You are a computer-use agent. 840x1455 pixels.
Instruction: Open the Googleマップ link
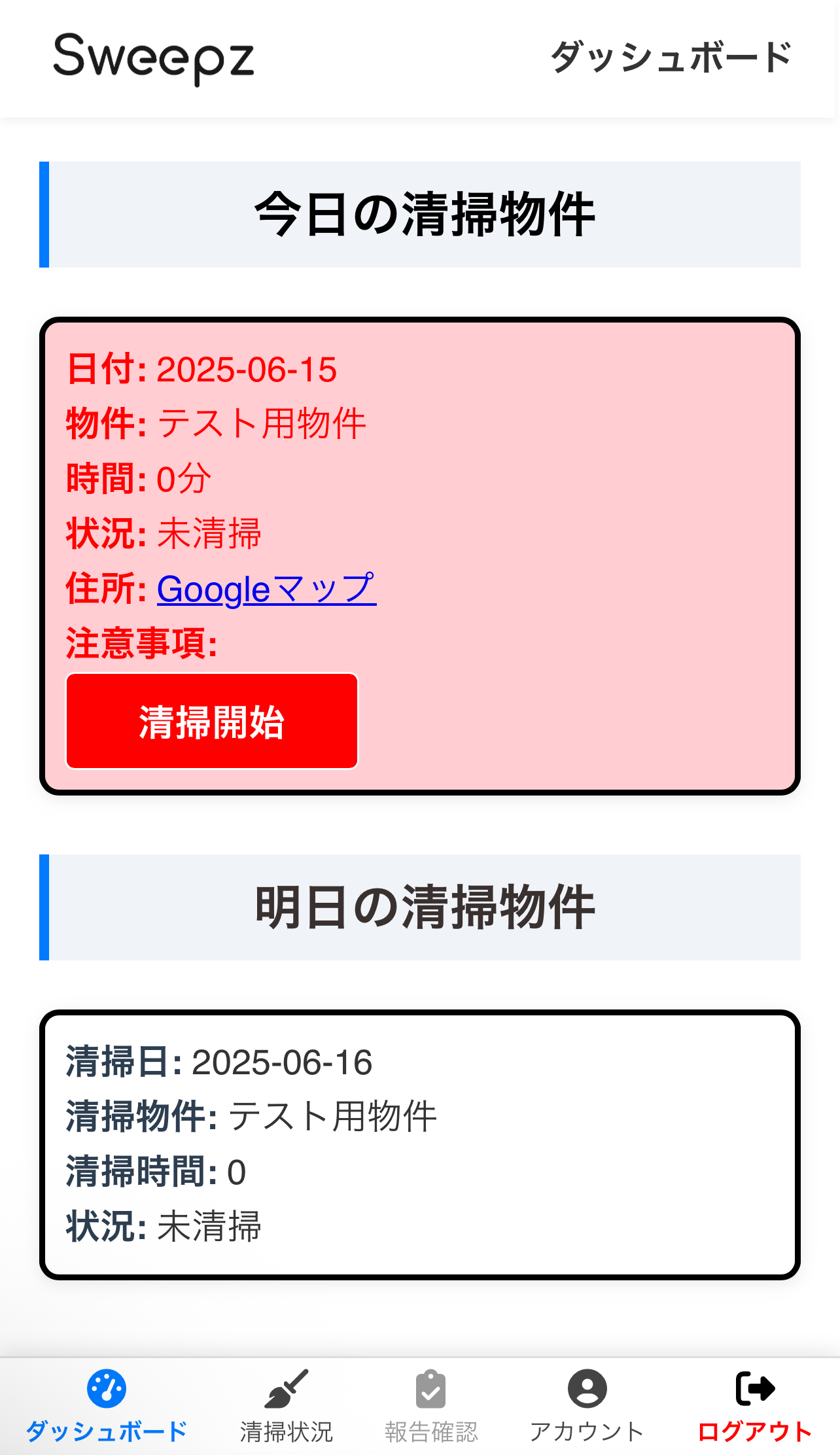264,588
